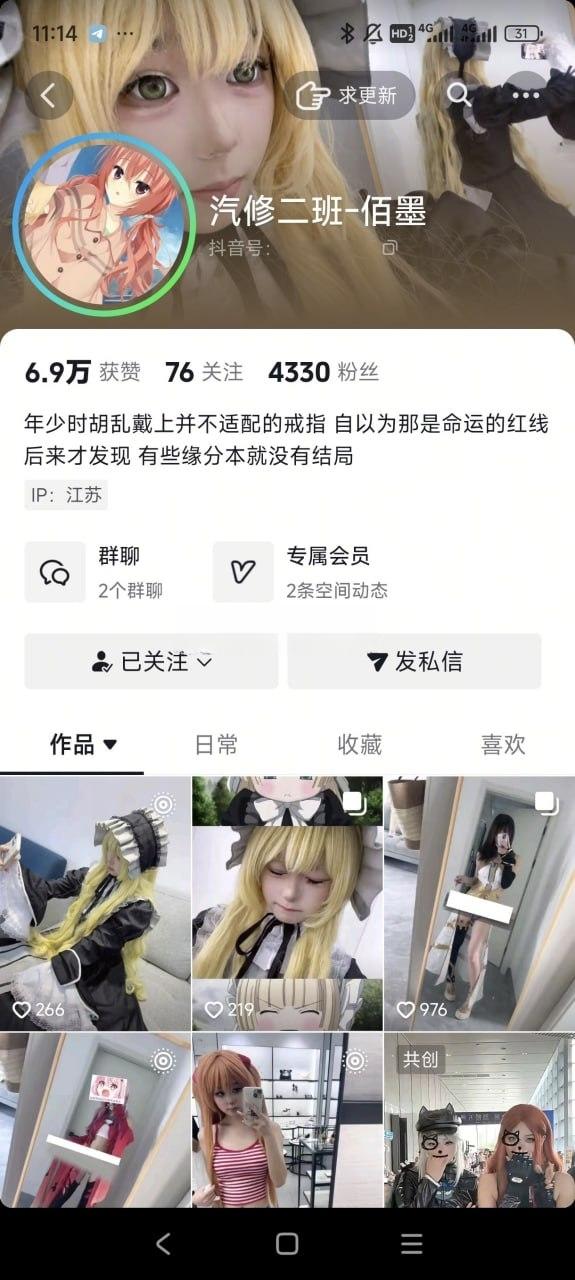
Task: Open the three-dot overflow menu
Action: [526, 95]
